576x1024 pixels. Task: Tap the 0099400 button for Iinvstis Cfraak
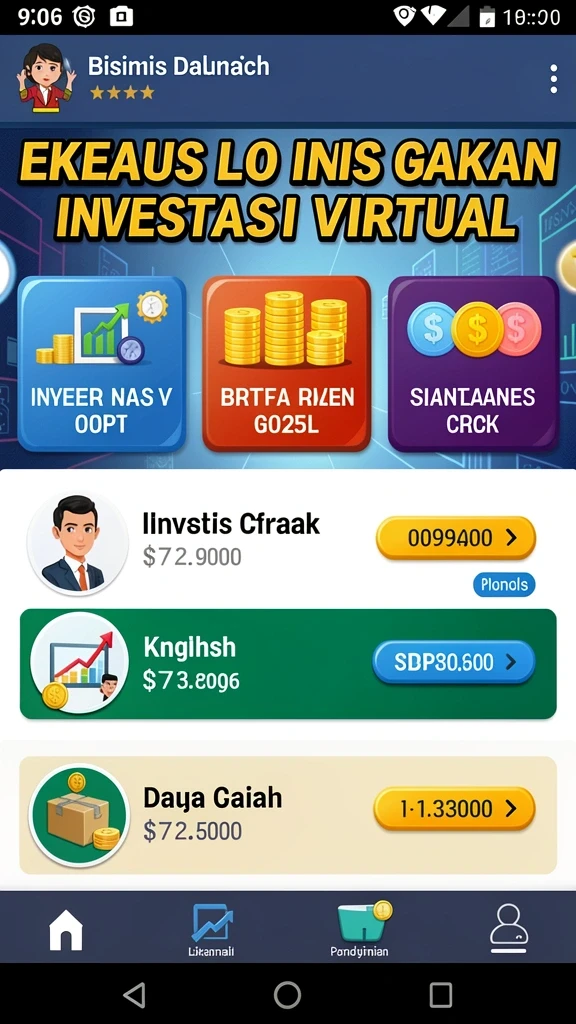point(456,538)
